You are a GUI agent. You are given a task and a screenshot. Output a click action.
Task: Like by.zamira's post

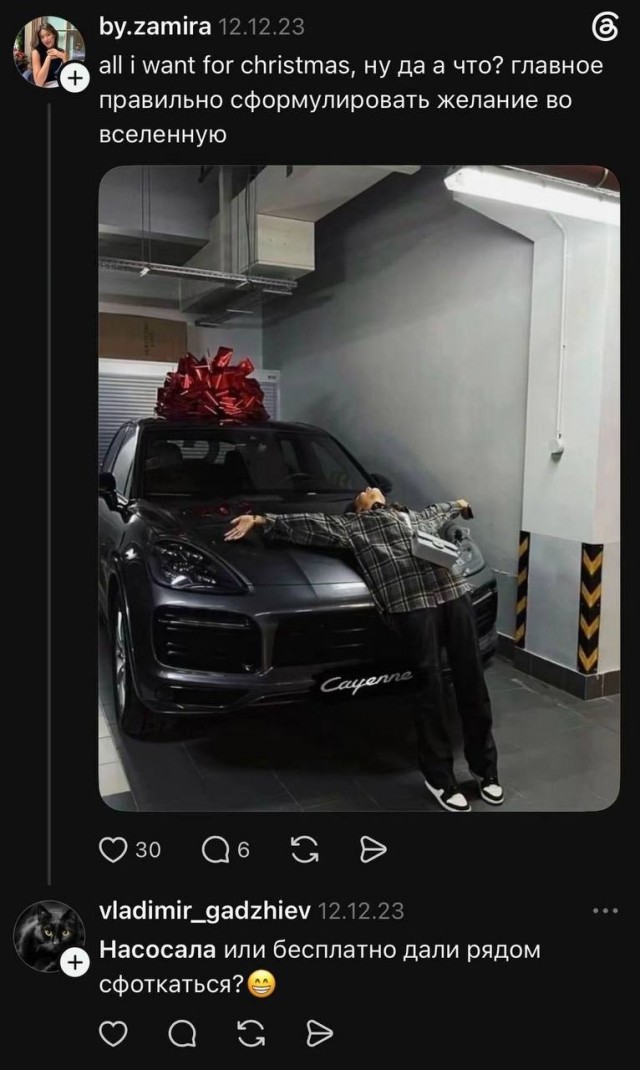pos(113,850)
